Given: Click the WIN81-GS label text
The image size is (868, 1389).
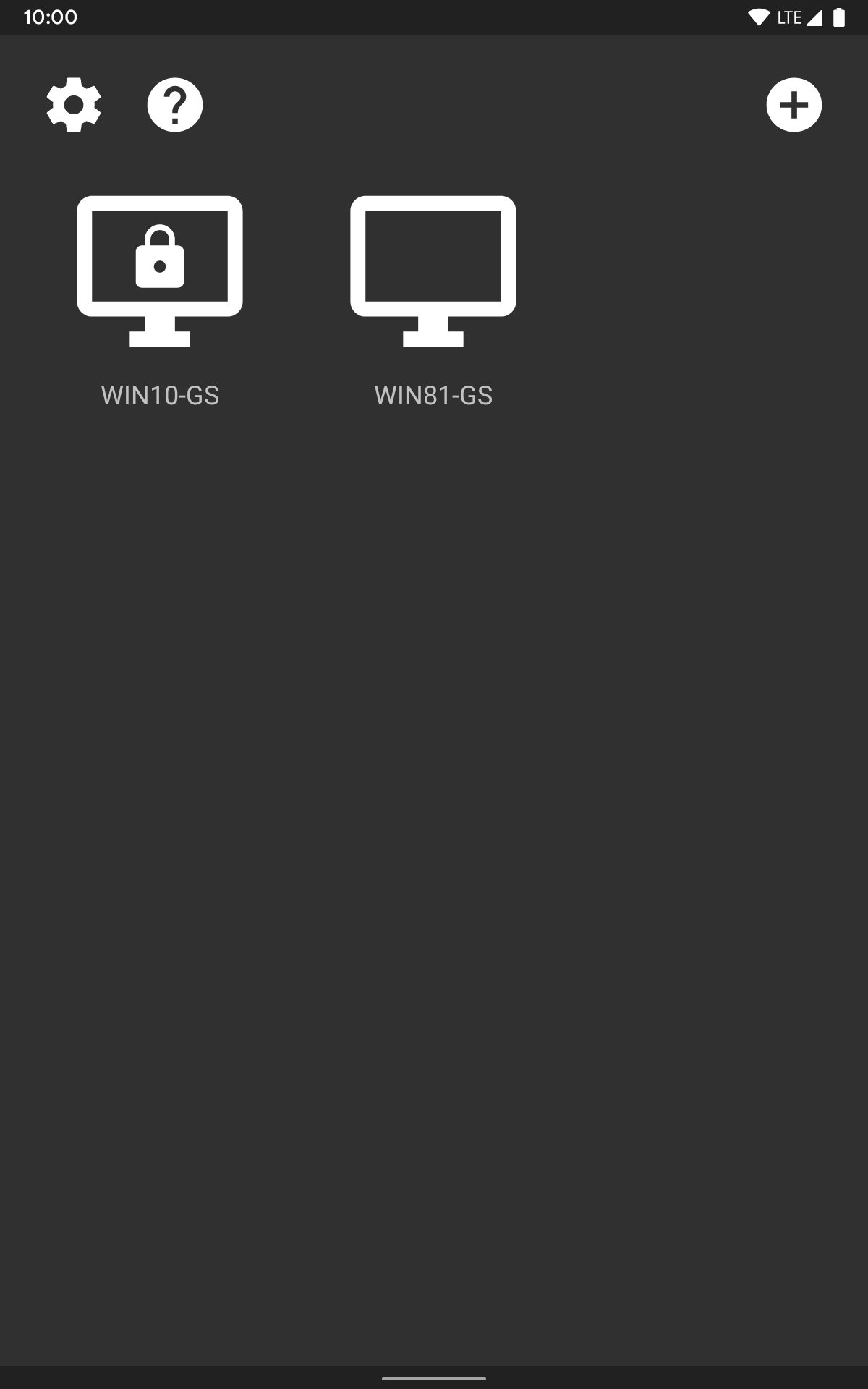Looking at the screenshot, I should tap(434, 395).
